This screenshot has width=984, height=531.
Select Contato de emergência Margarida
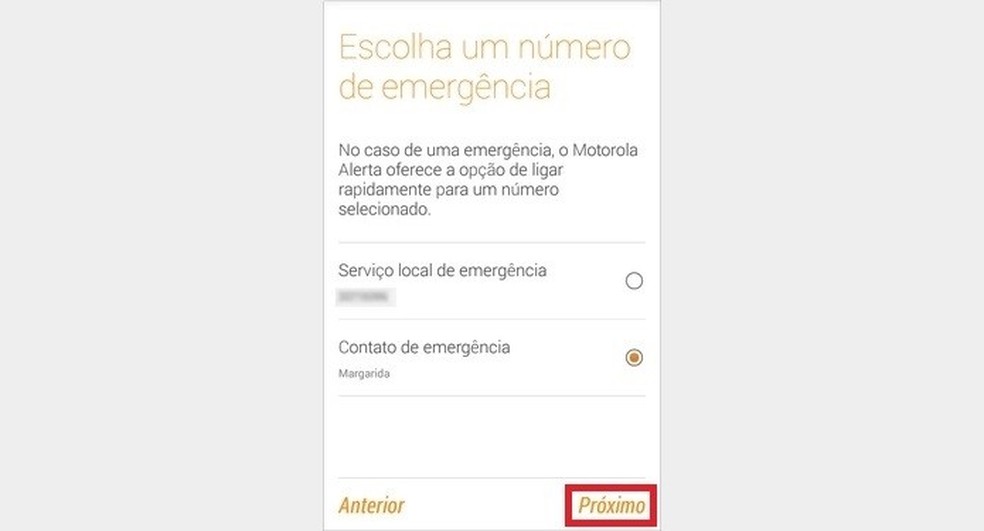point(633,357)
